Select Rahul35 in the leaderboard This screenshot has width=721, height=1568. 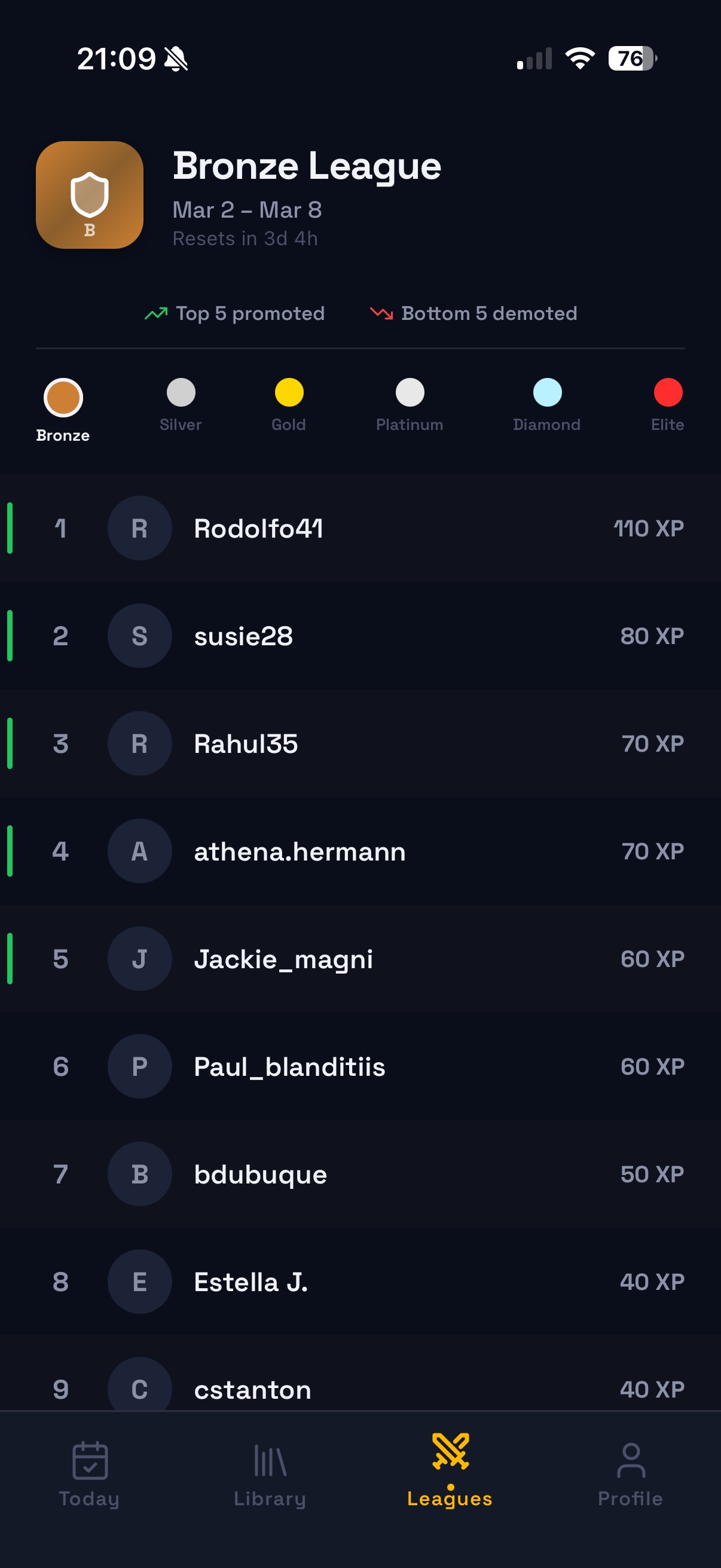[x=360, y=743]
